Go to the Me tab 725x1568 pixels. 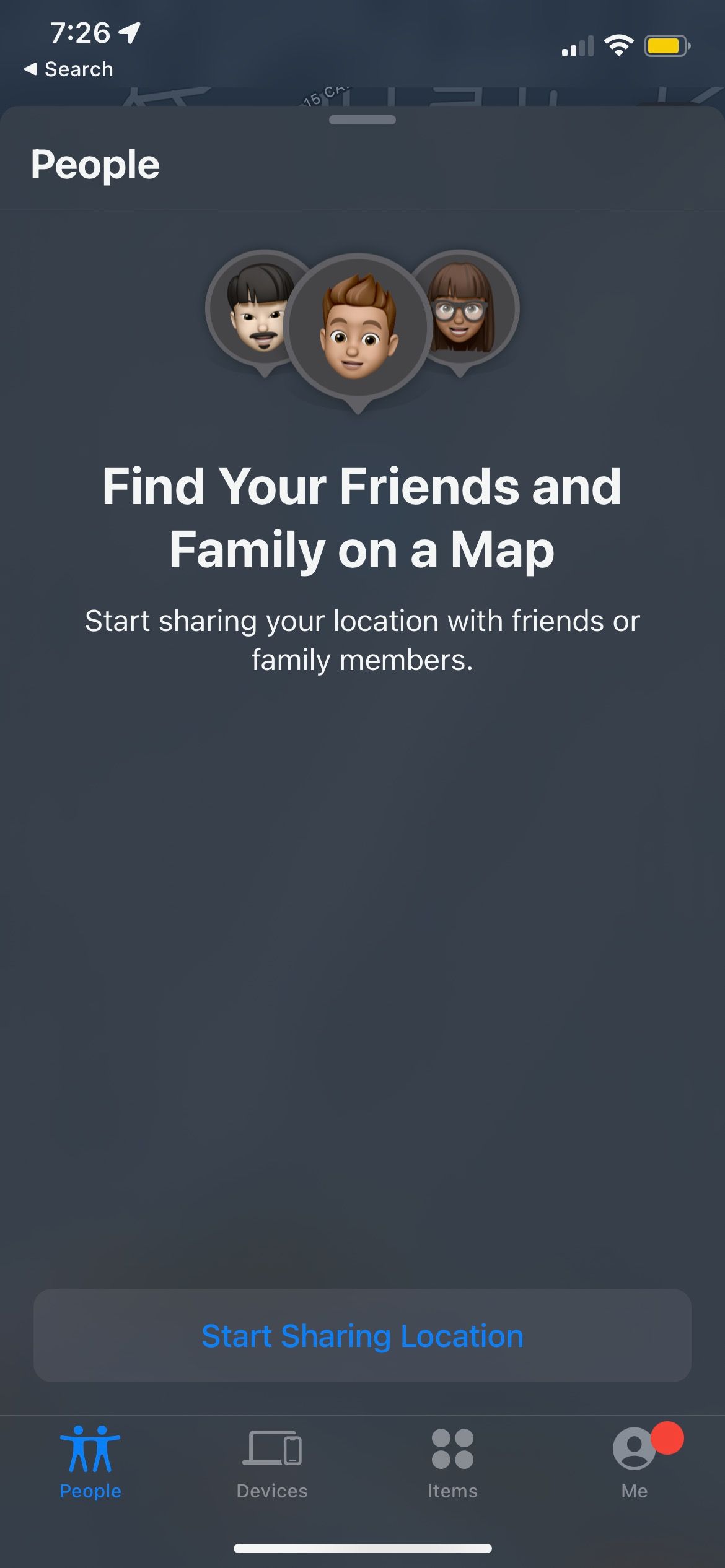635,1463
